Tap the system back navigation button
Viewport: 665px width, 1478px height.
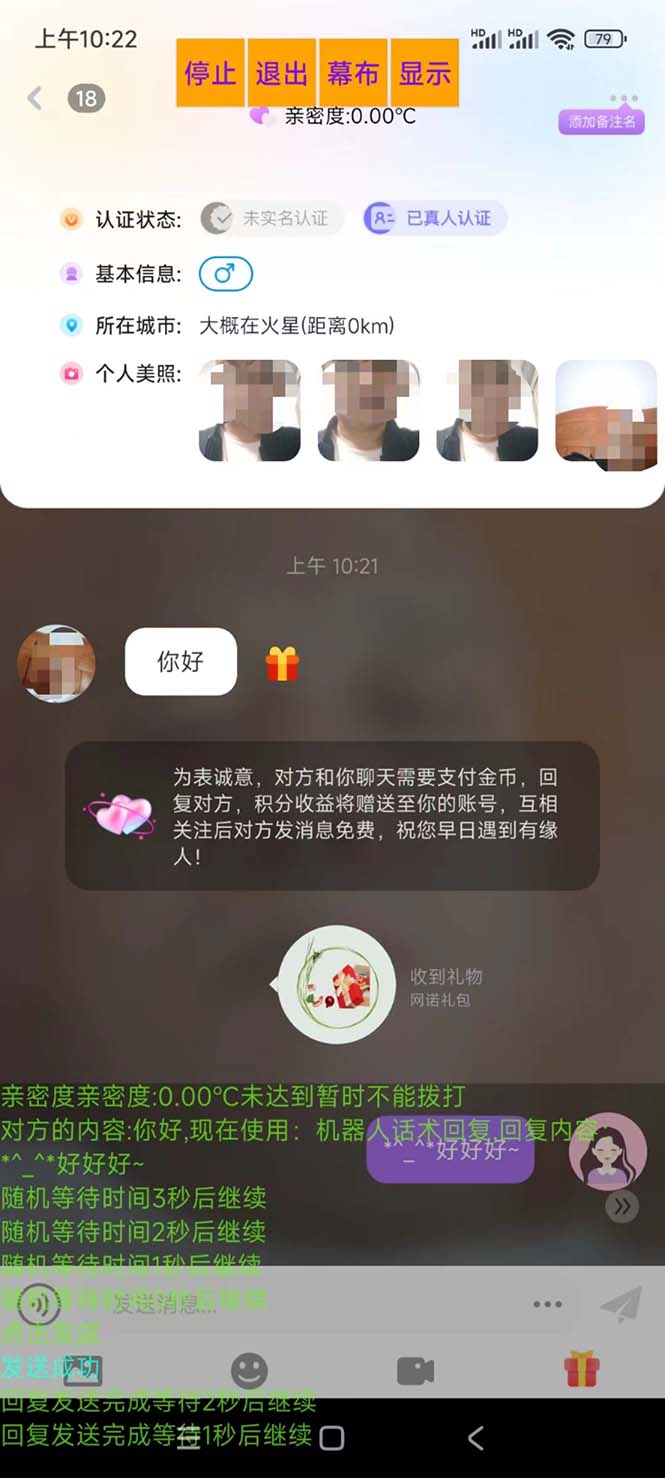tap(476, 1438)
